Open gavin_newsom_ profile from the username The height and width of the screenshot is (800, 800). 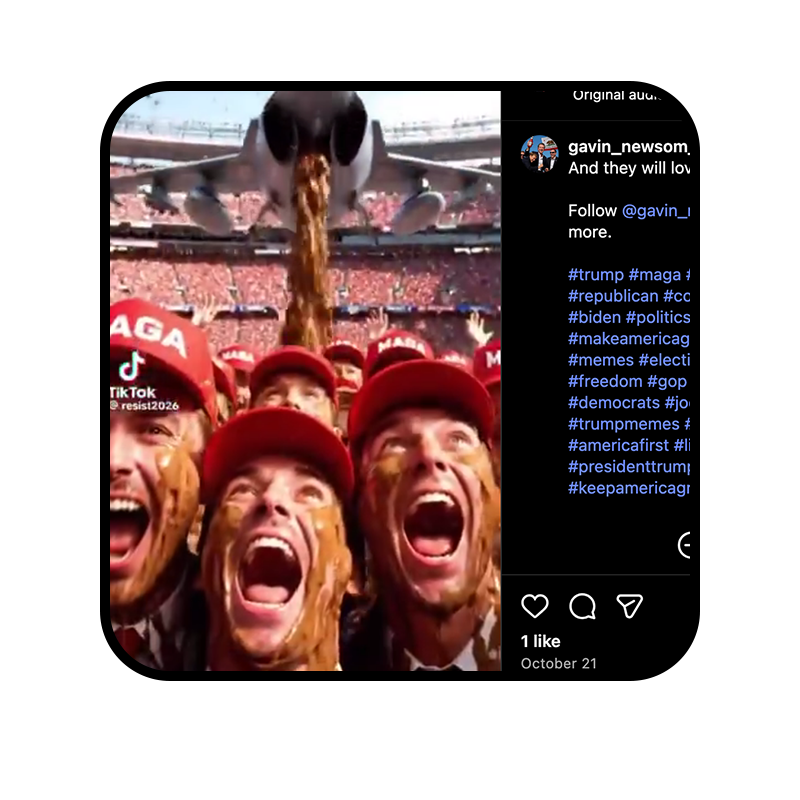(x=628, y=147)
